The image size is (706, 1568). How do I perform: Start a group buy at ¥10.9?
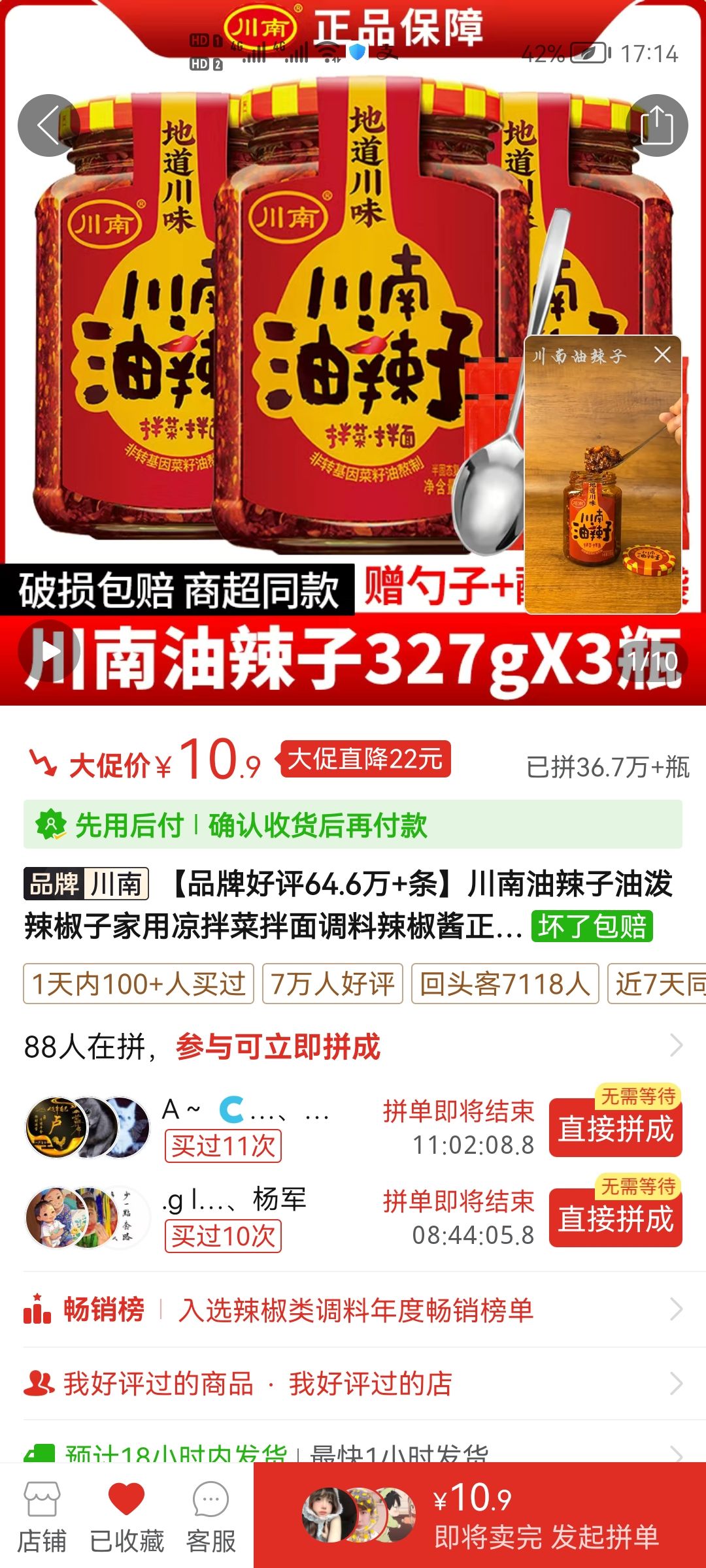480,1516
